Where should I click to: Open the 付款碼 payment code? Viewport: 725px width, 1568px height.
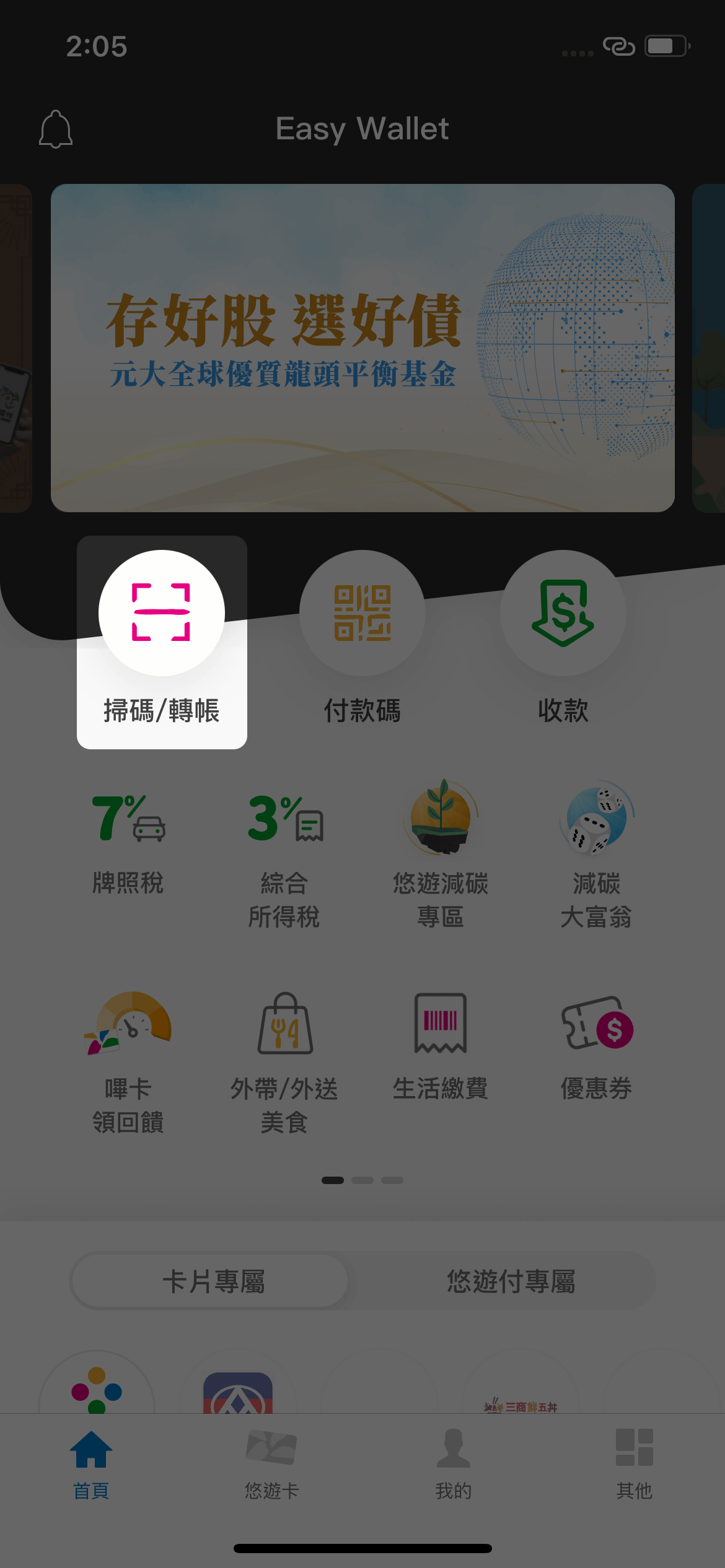point(362,638)
